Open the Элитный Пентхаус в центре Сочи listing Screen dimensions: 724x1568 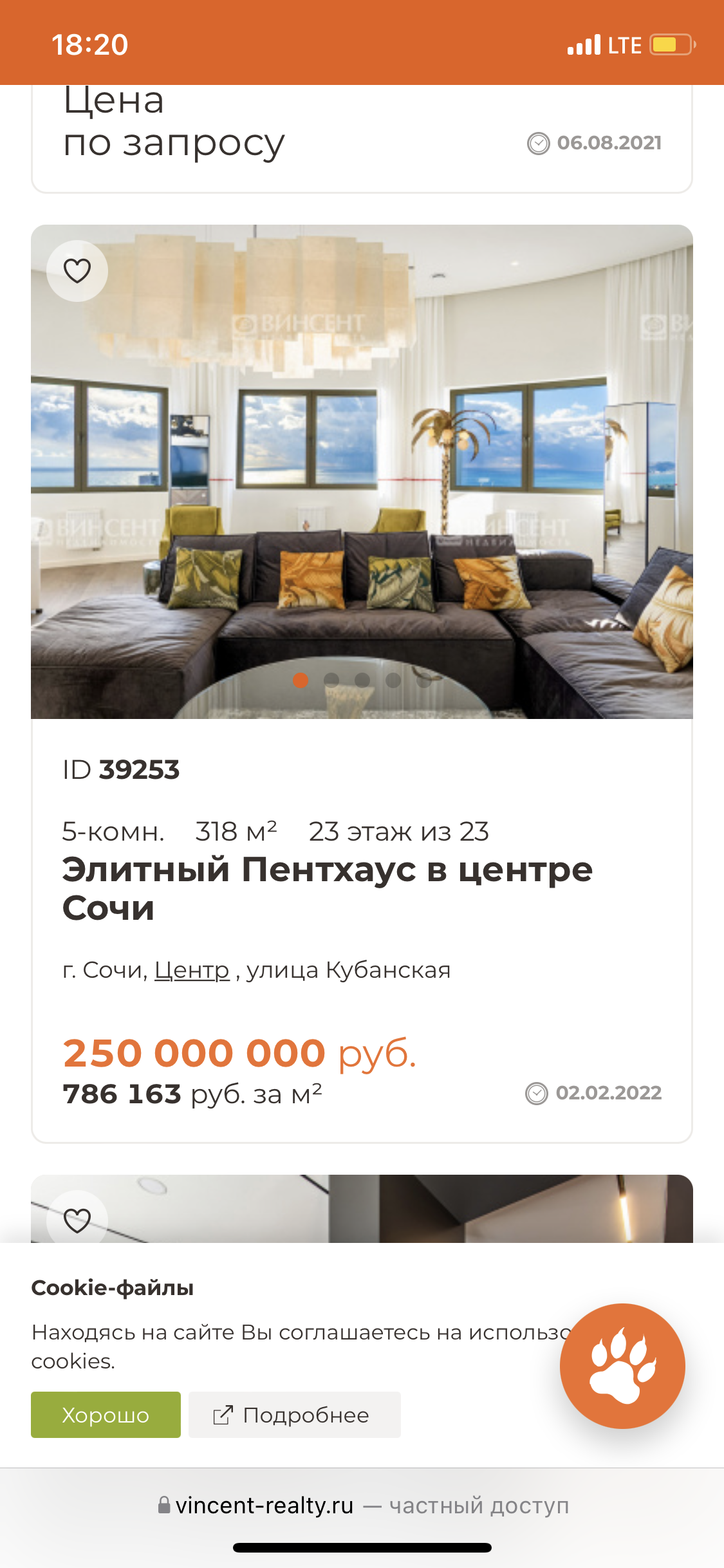tap(327, 888)
